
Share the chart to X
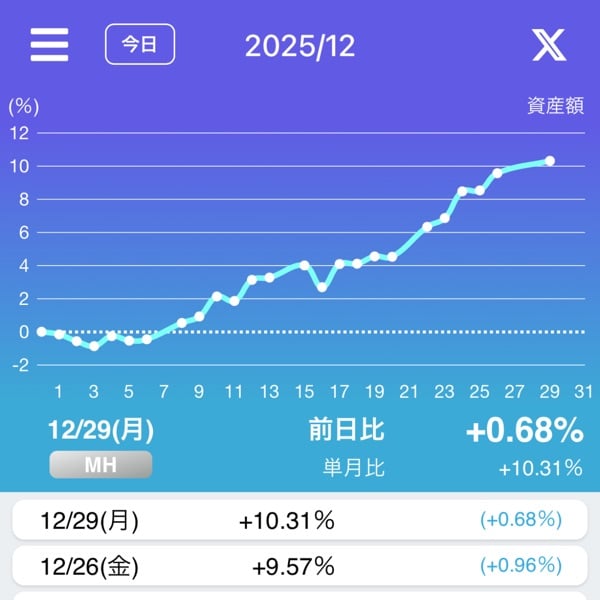(x=548, y=45)
